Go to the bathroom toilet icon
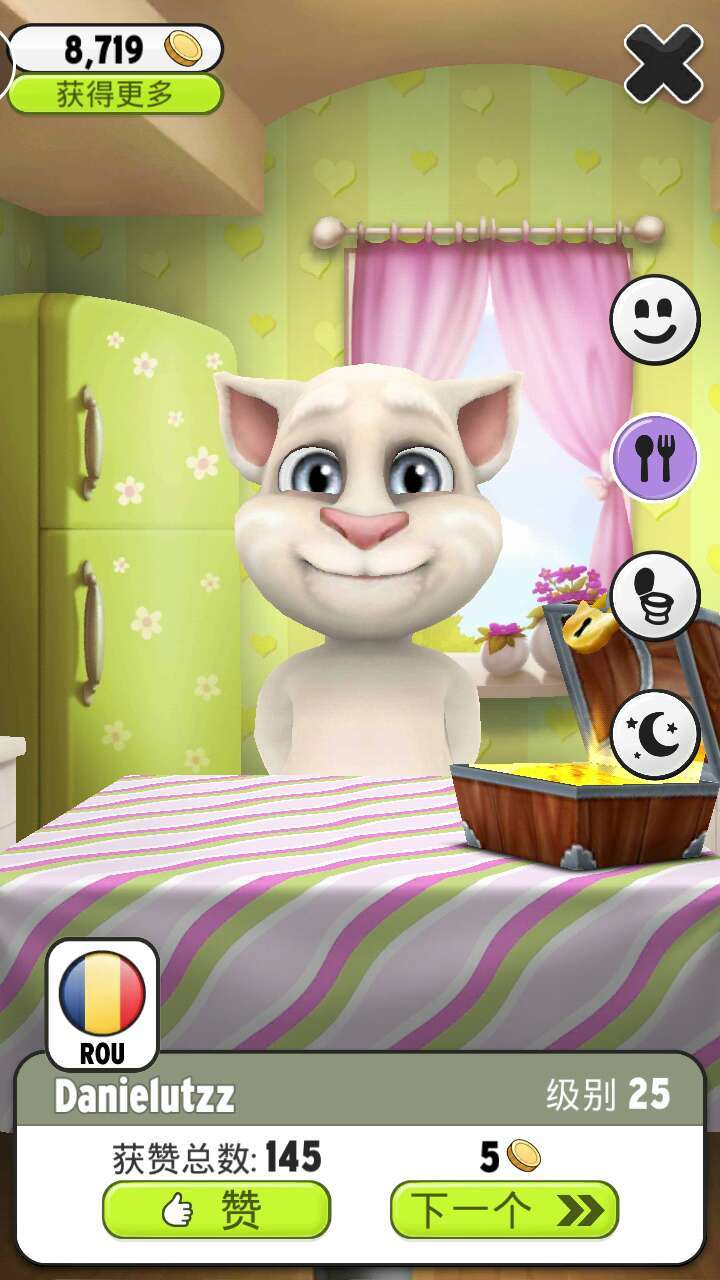 coord(655,596)
